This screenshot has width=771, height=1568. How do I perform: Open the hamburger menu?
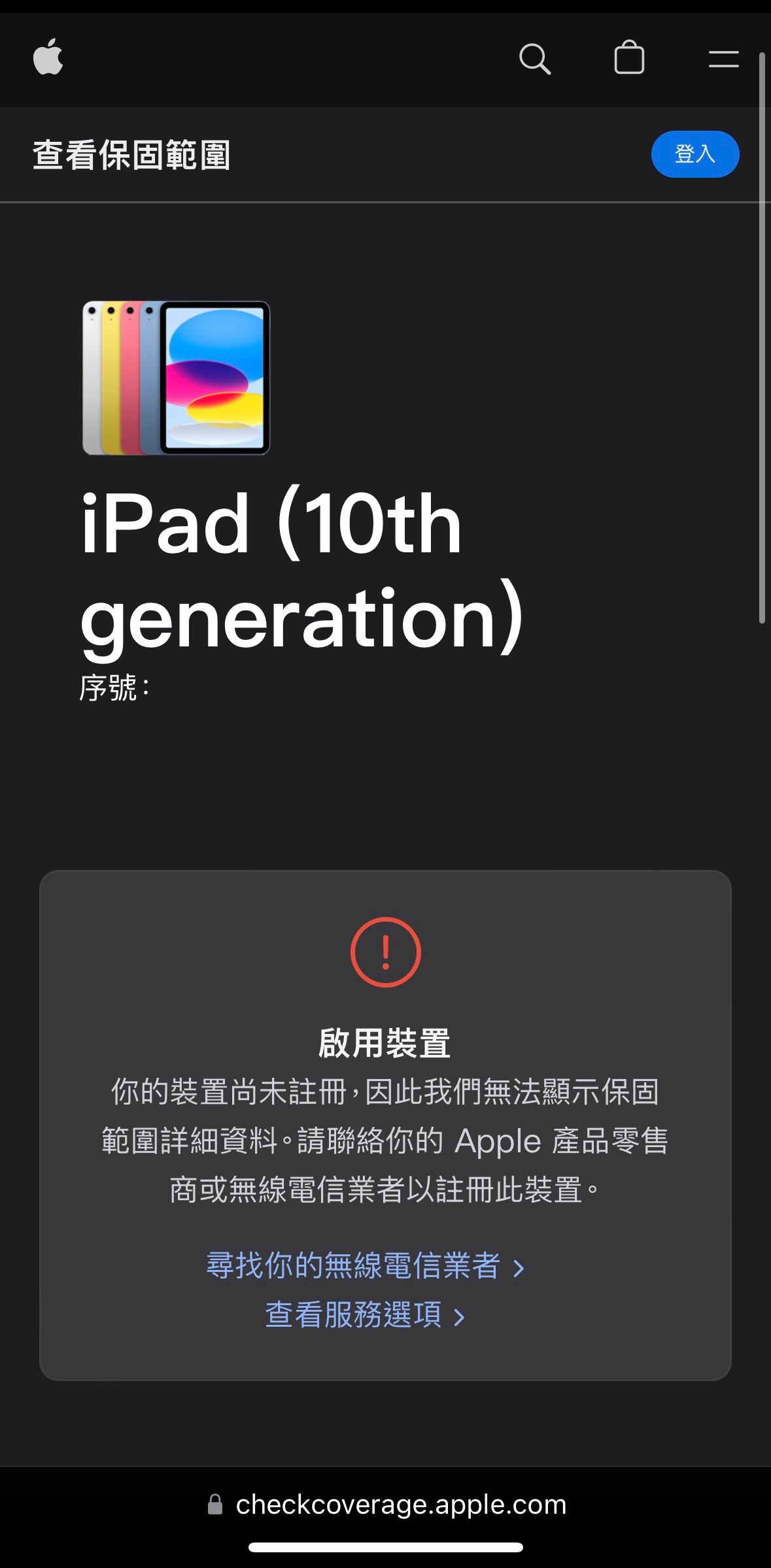click(723, 59)
